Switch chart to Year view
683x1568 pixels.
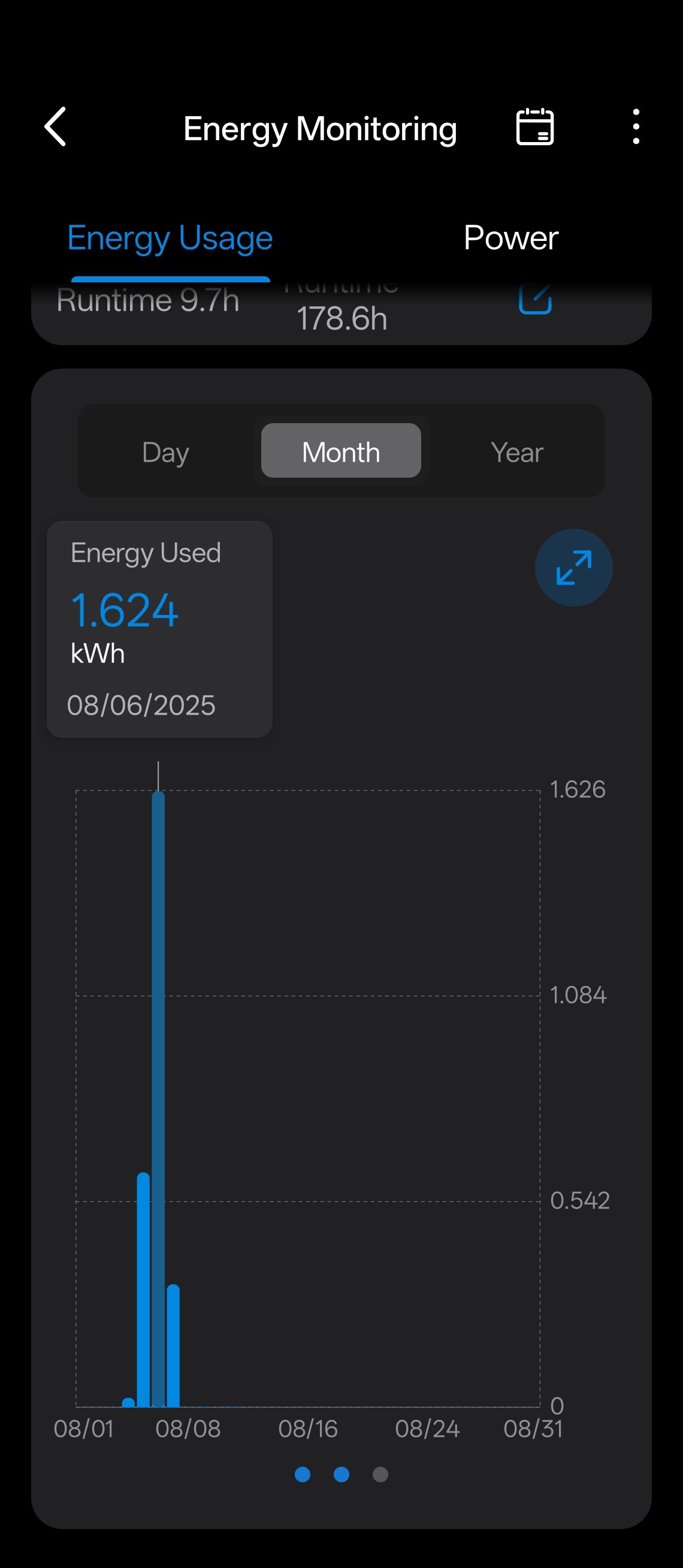(x=517, y=453)
